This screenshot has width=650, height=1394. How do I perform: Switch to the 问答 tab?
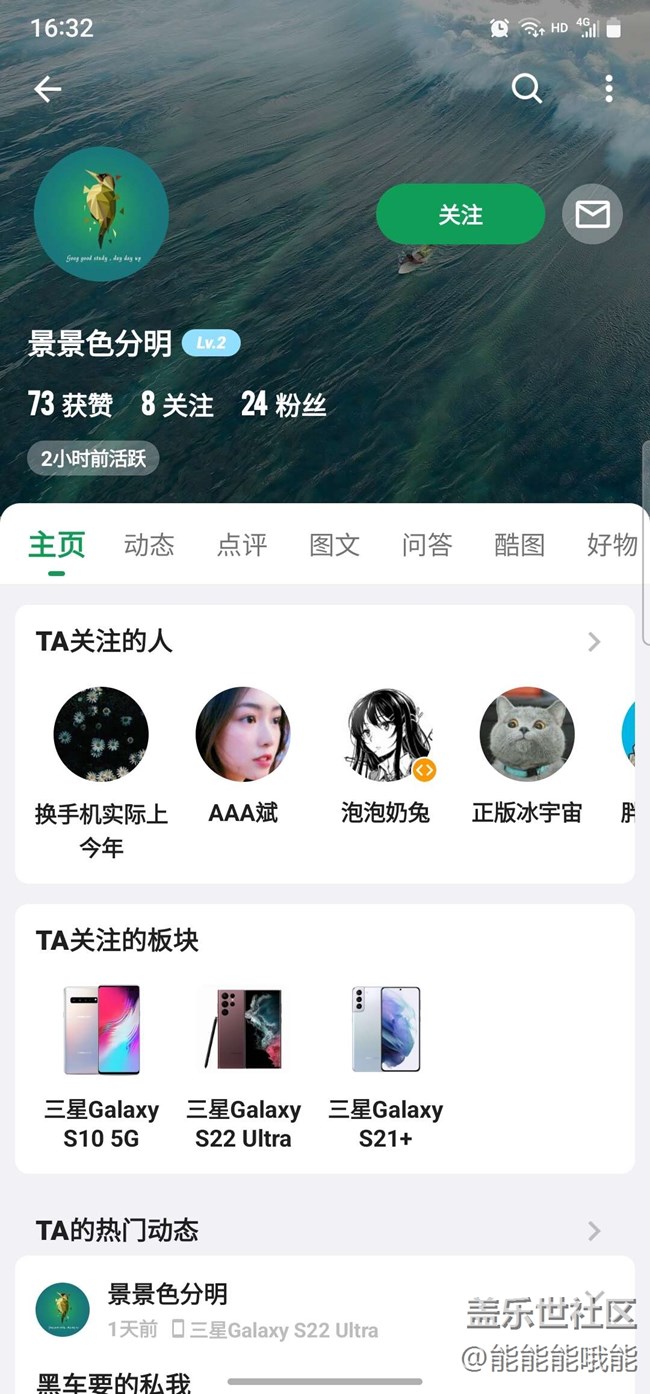tap(427, 545)
